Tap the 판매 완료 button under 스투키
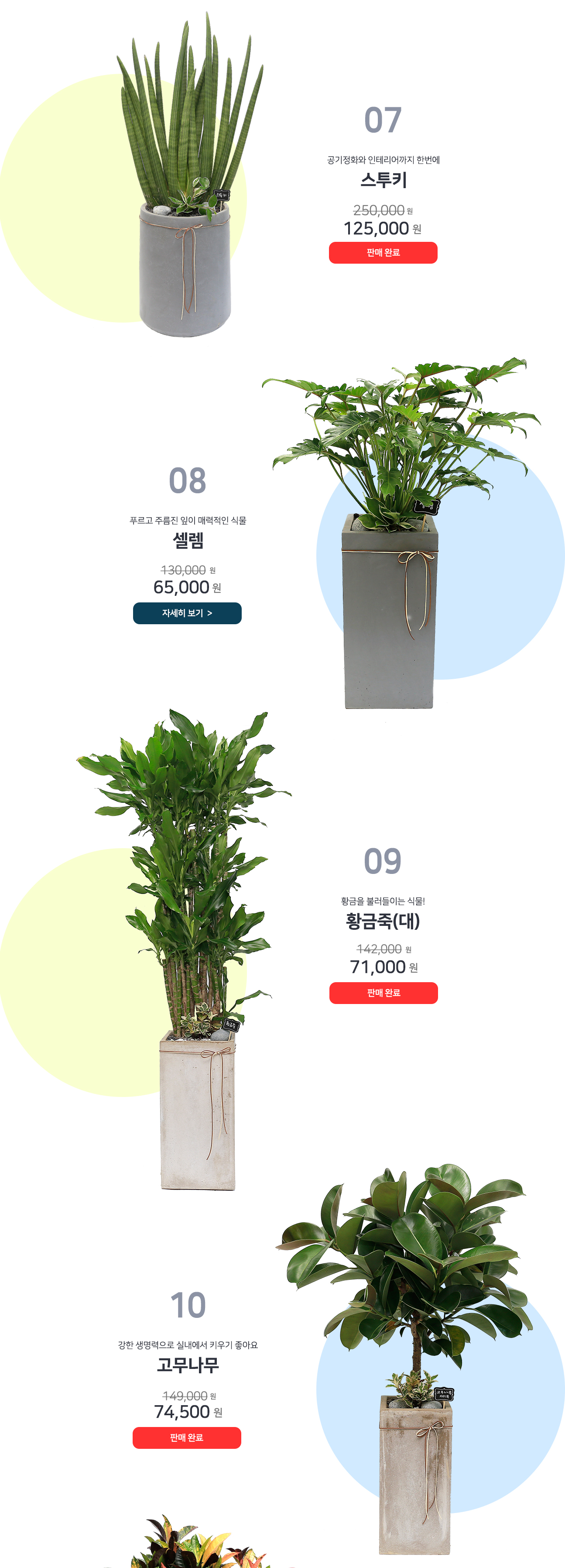565x1568 pixels. (x=383, y=253)
